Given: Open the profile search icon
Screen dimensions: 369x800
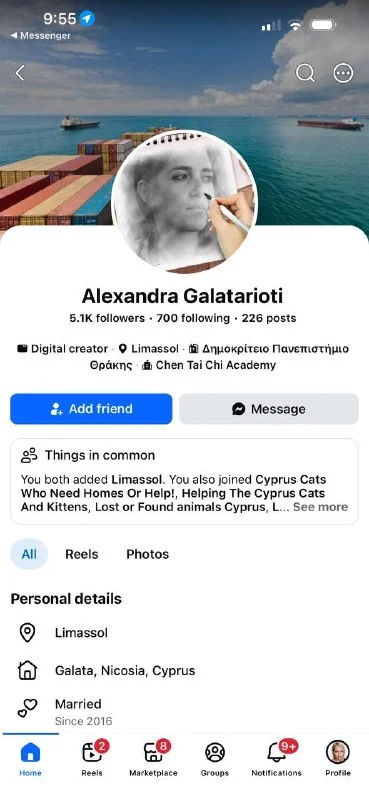Looking at the screenshot, I should coord(305,73).
